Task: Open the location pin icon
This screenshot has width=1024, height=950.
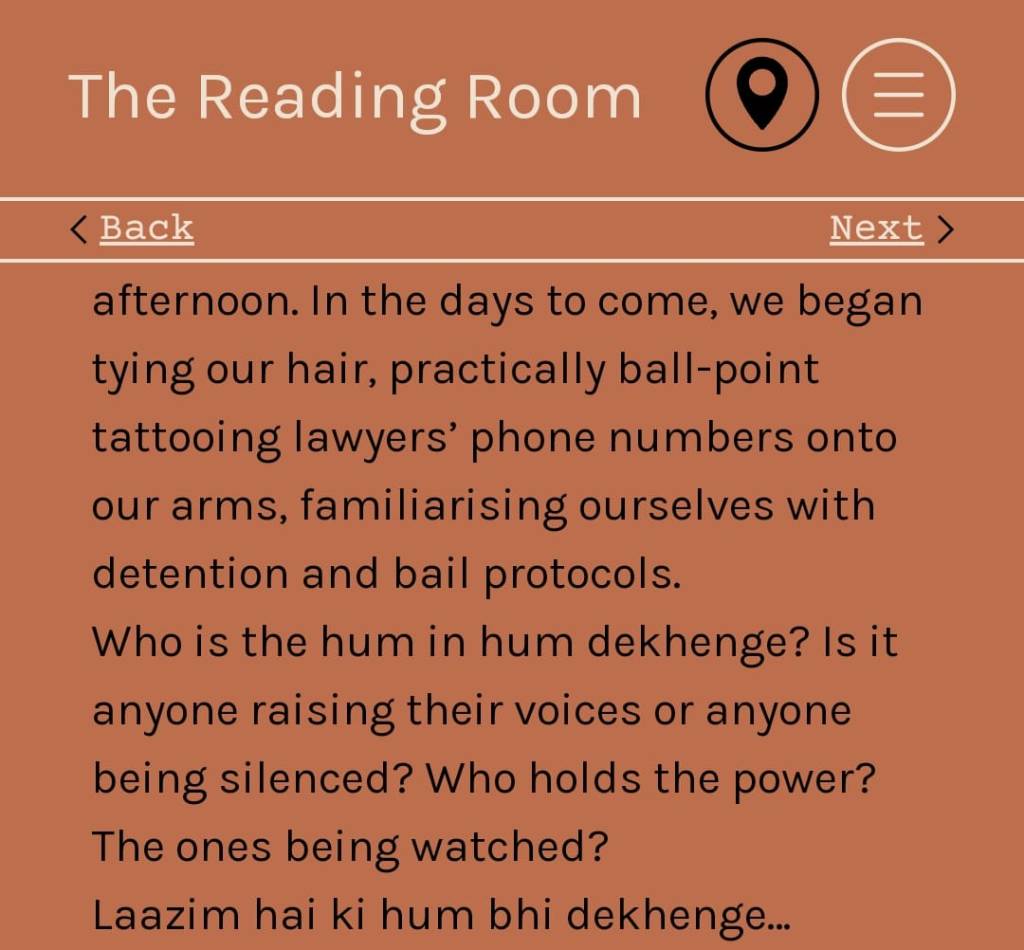Action: coord(762,95)
